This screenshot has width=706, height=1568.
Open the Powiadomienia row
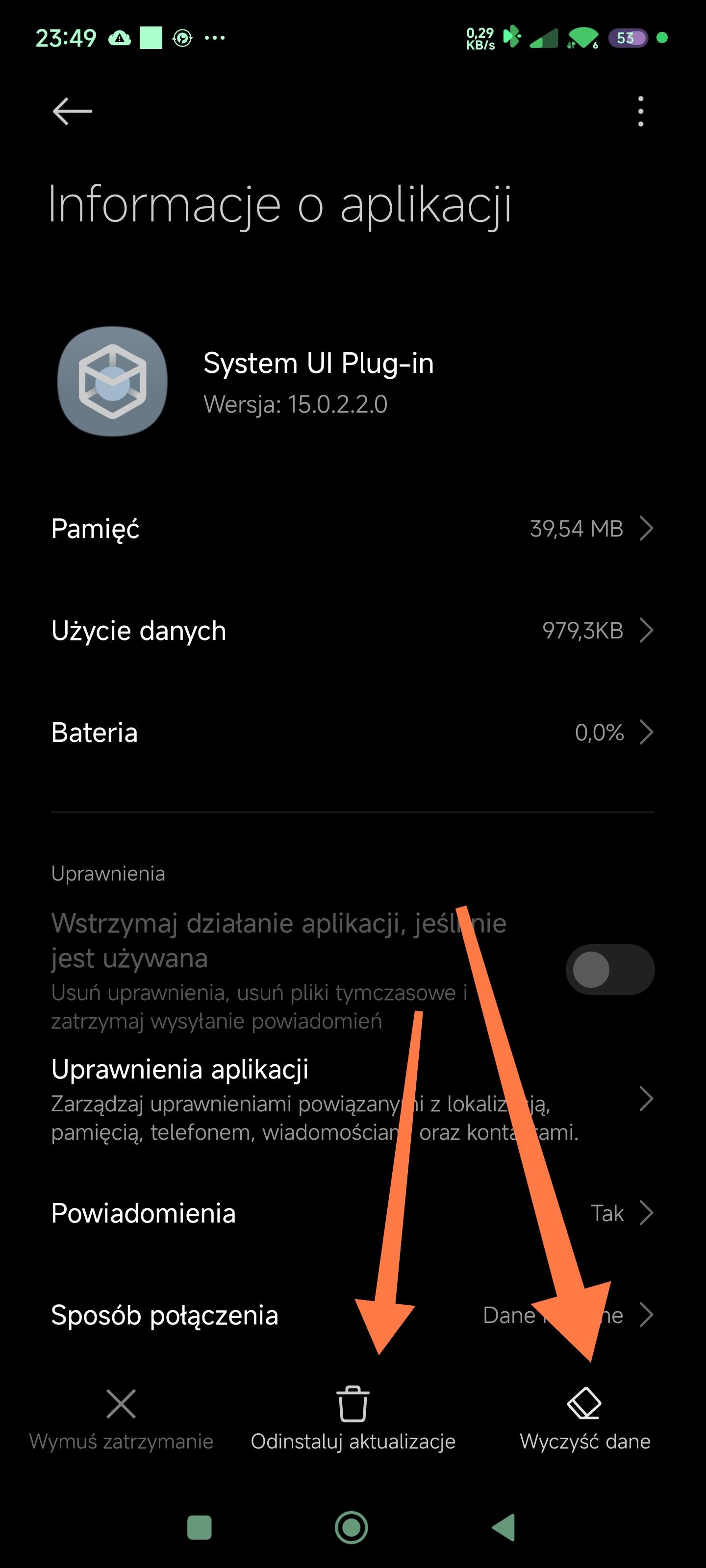click(x=353, y=1213)
